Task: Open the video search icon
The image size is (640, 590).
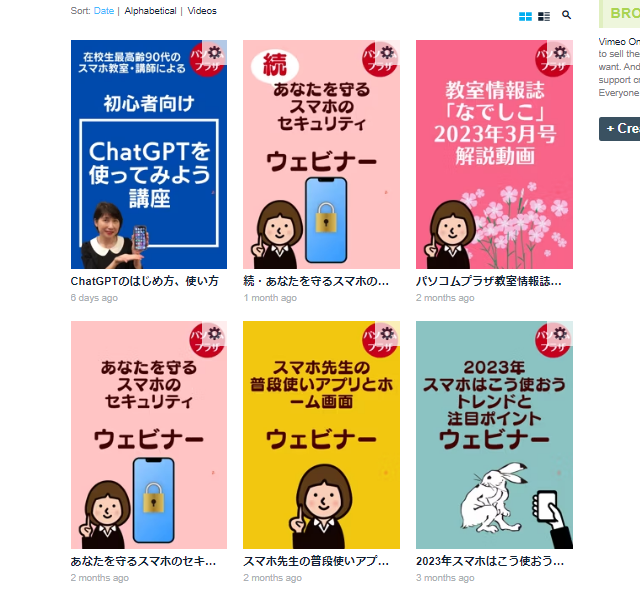Action: coord(567,15)
